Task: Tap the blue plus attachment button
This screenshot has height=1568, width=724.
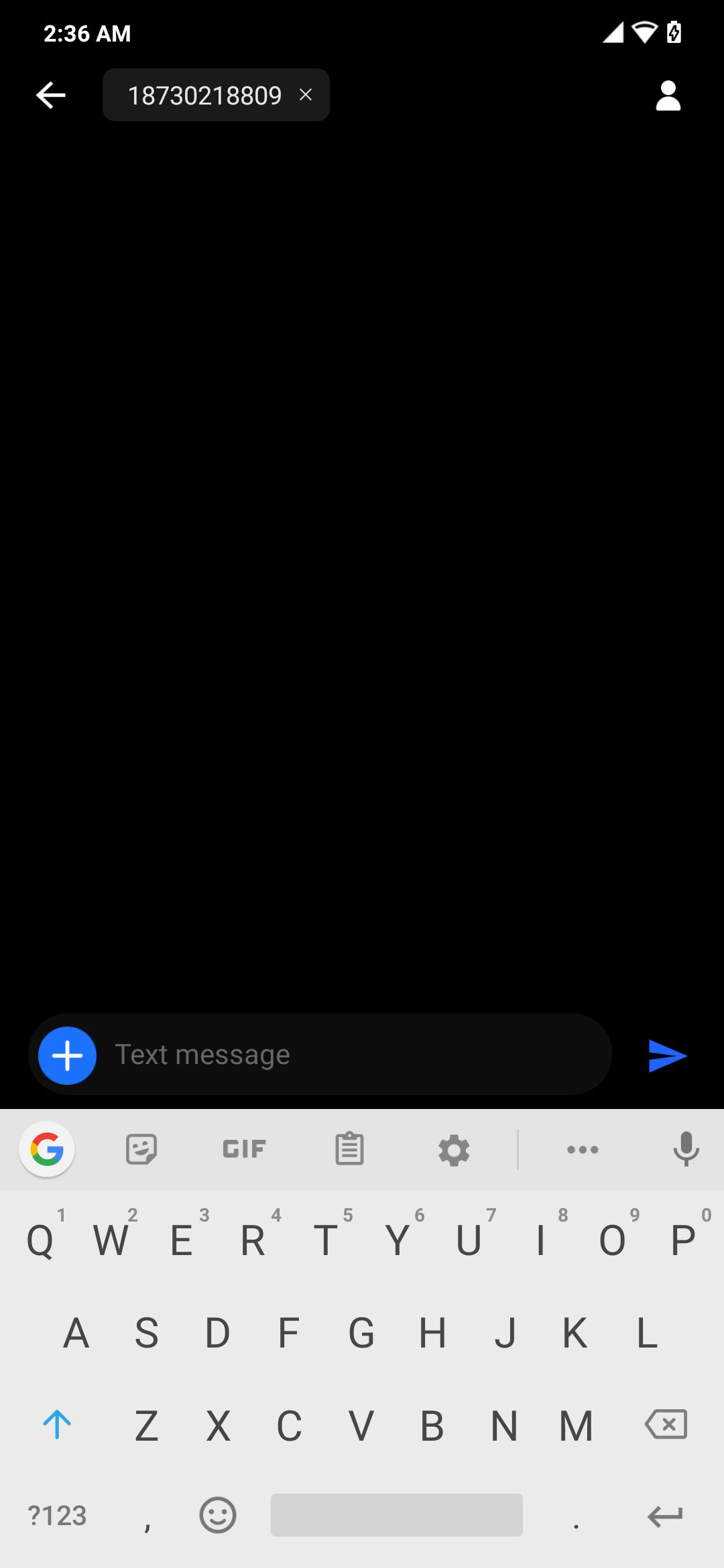Action: click(x=67, y=1056)
